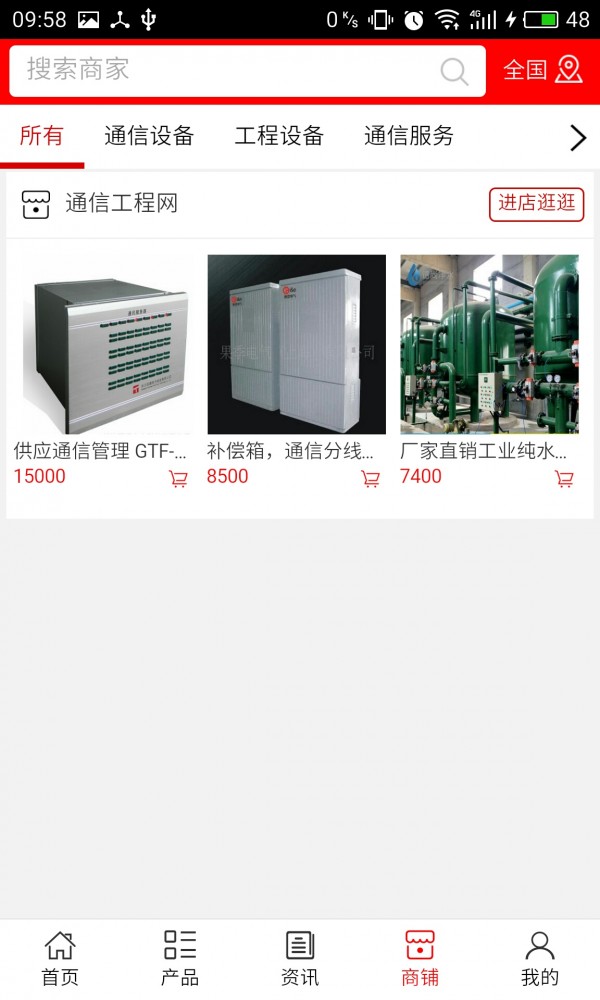
Task: Open the 搜索商家 search field
Action: click(230, 70)
